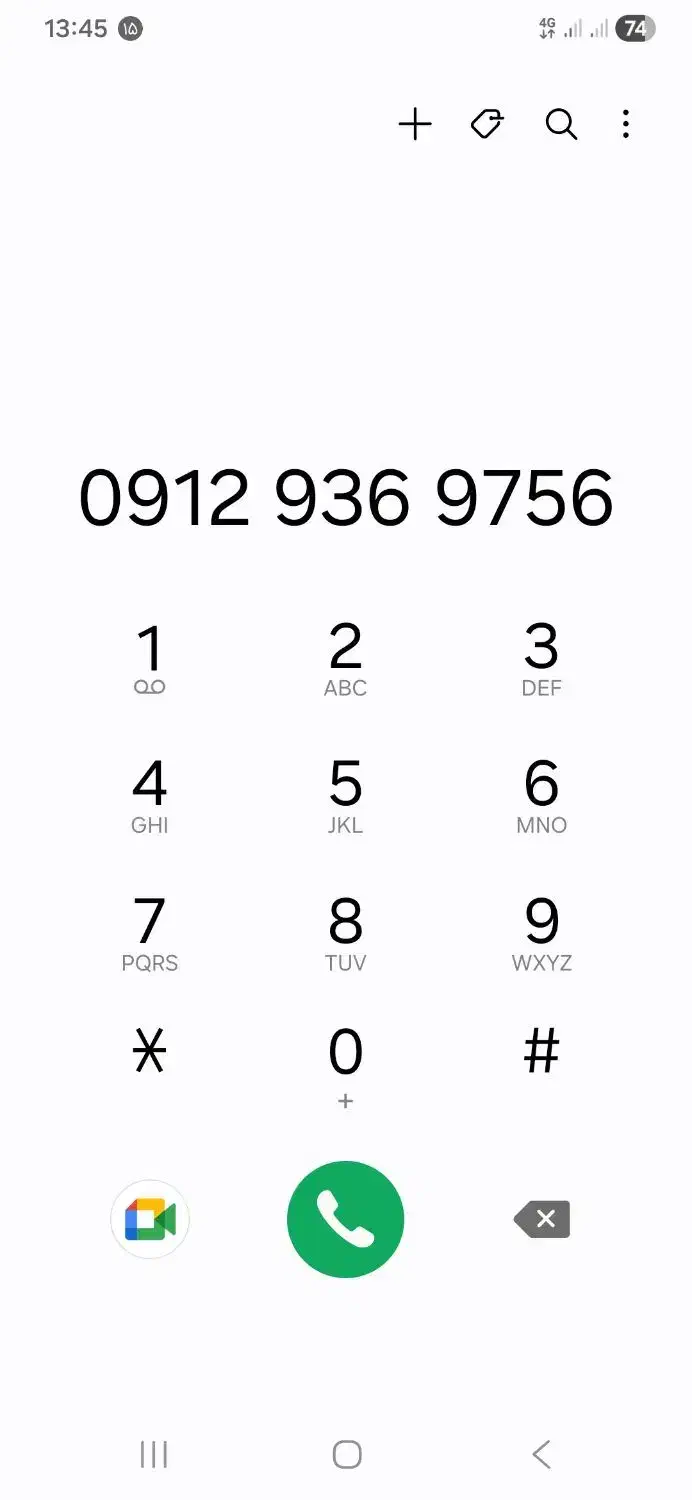Add the dialed number to contacts
This screenshot has width=692, height=1500.
pyautogui.click(x=415, y=125)
